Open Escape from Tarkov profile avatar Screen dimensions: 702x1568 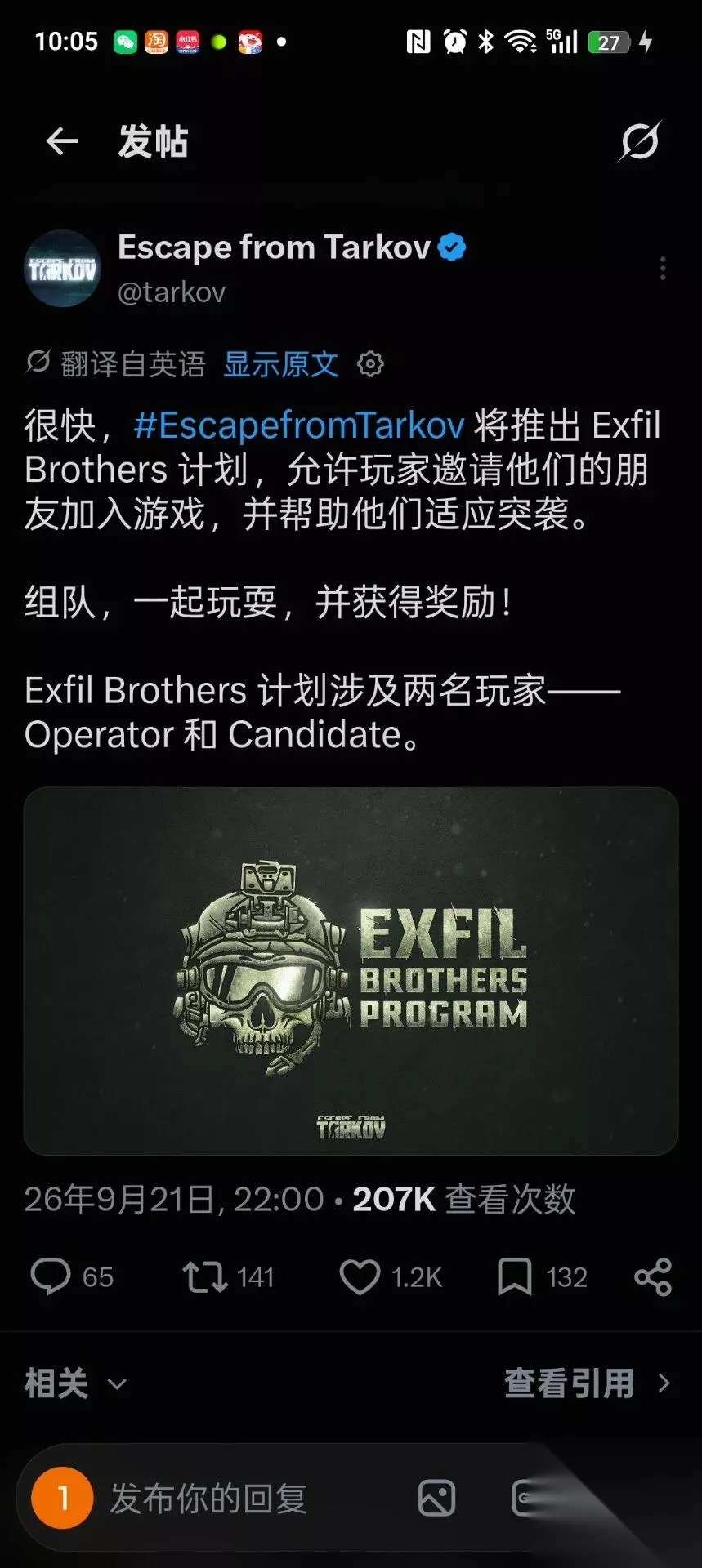pyautogui.click(x=62, y=269)
